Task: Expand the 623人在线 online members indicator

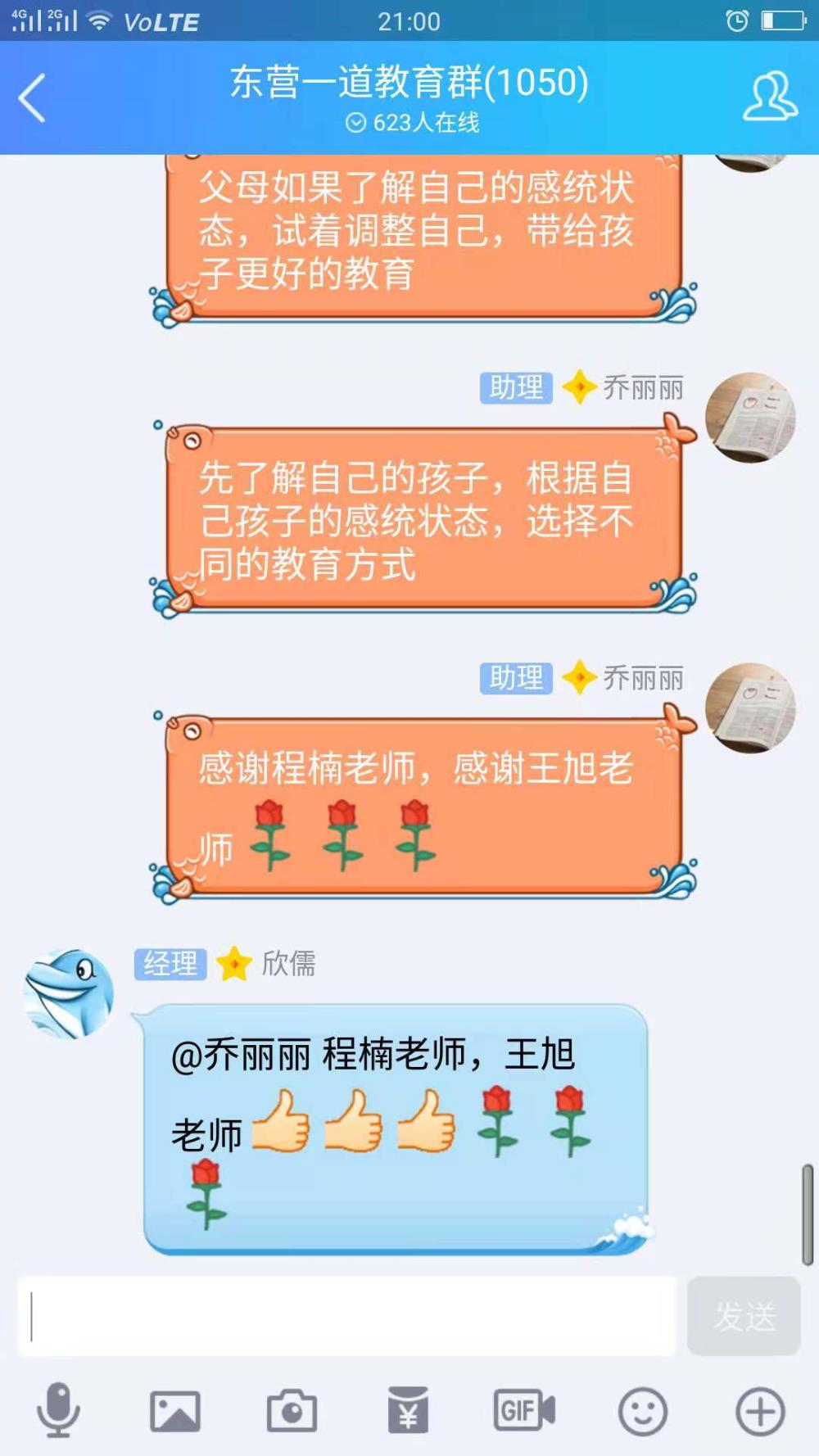Action: (x=412, y=123)
